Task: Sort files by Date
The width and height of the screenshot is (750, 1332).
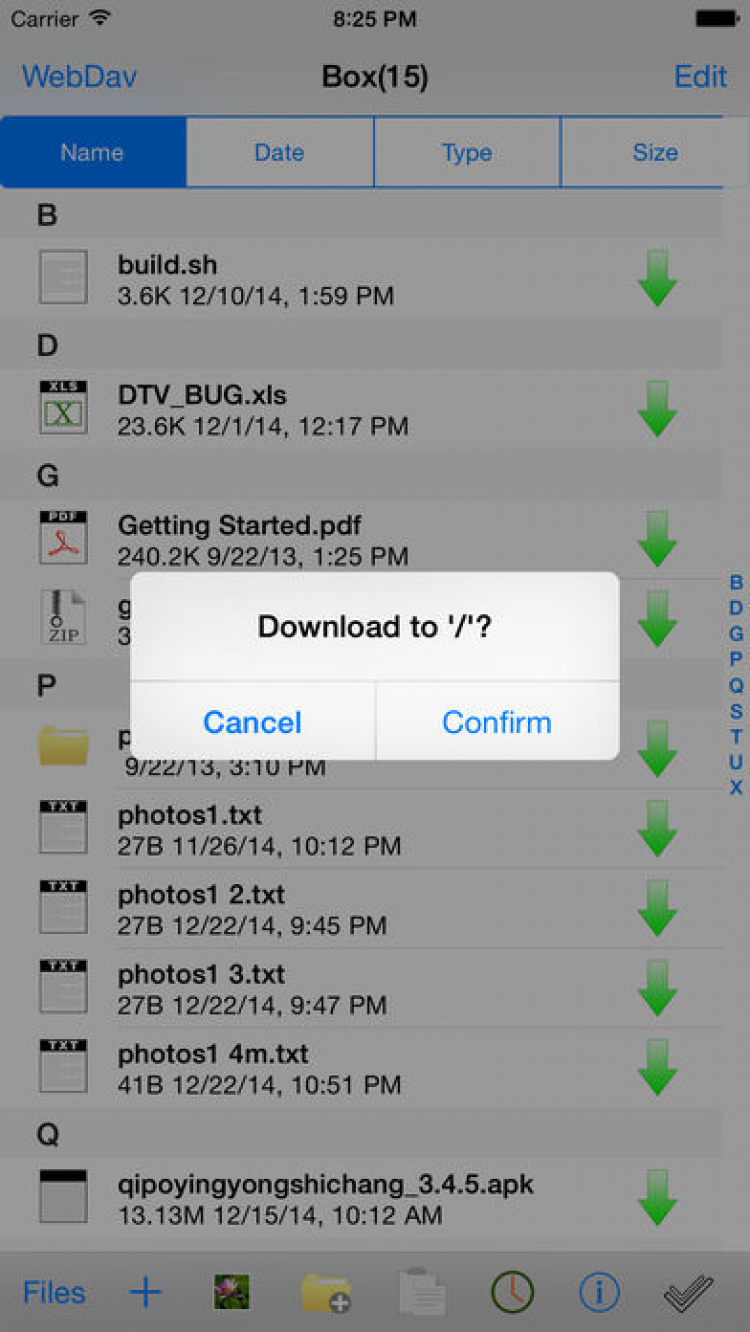Action: [x=279, y=152]
